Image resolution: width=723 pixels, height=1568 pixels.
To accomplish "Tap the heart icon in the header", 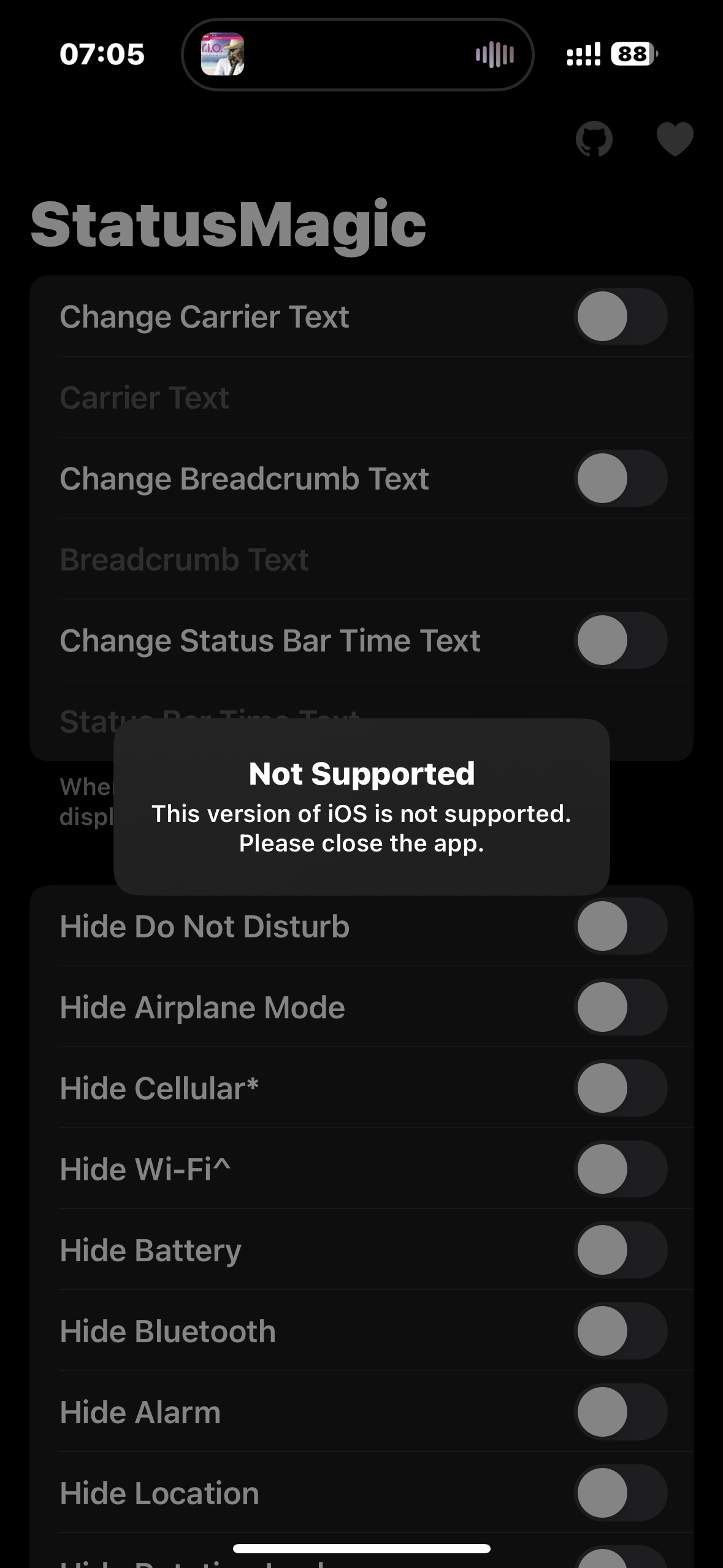I will coord(675,139).
